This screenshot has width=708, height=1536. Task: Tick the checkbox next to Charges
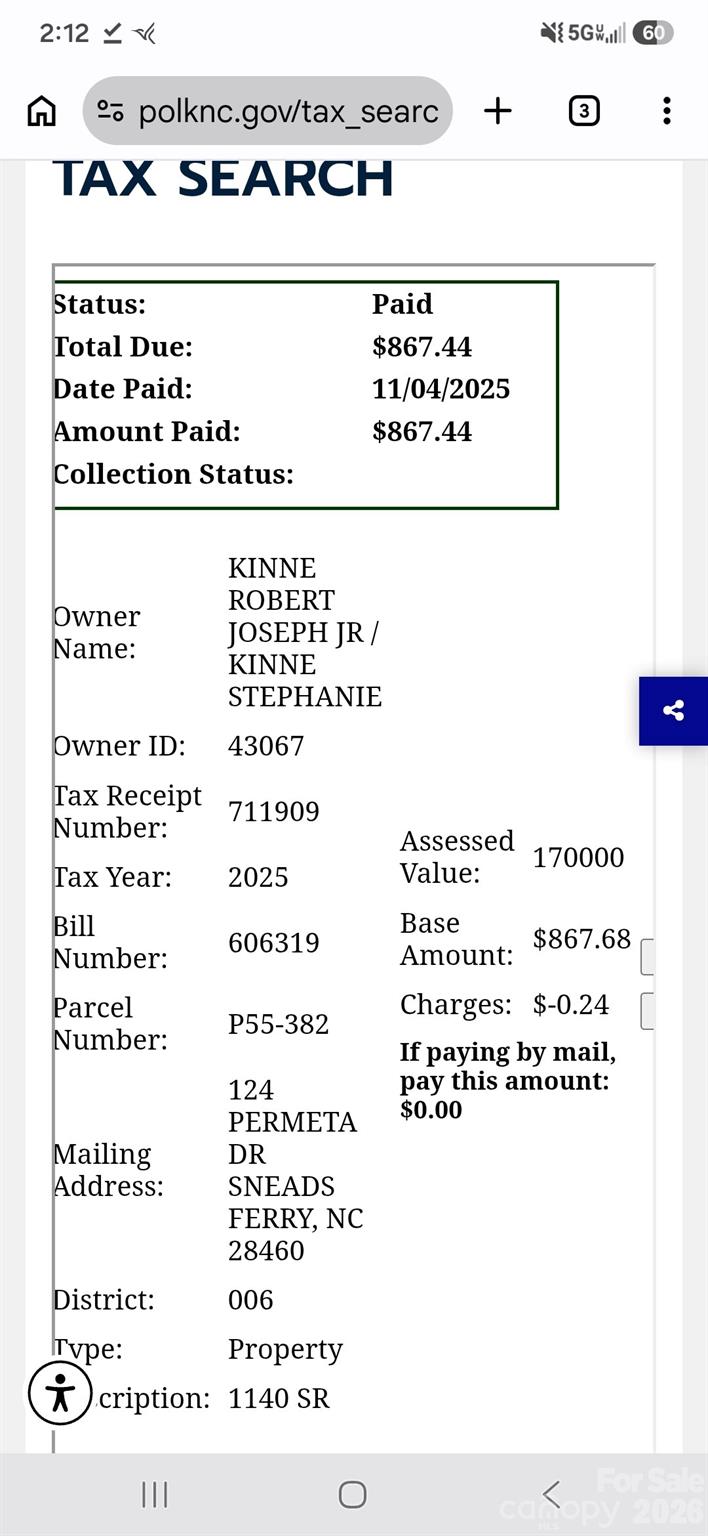pyautogui.click(x=647, y=1011)
